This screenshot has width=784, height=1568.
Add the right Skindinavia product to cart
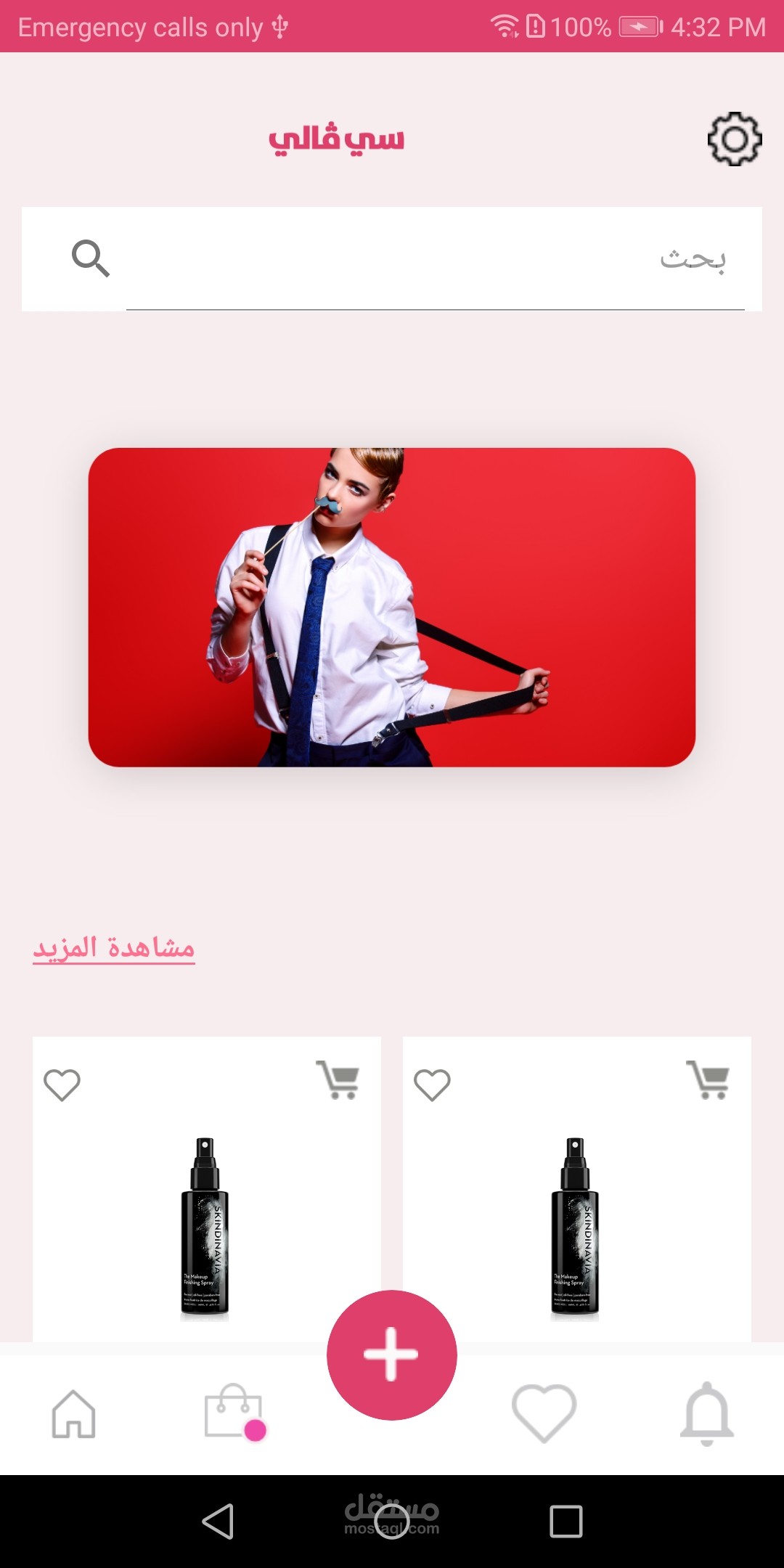tap(709, 1079)
